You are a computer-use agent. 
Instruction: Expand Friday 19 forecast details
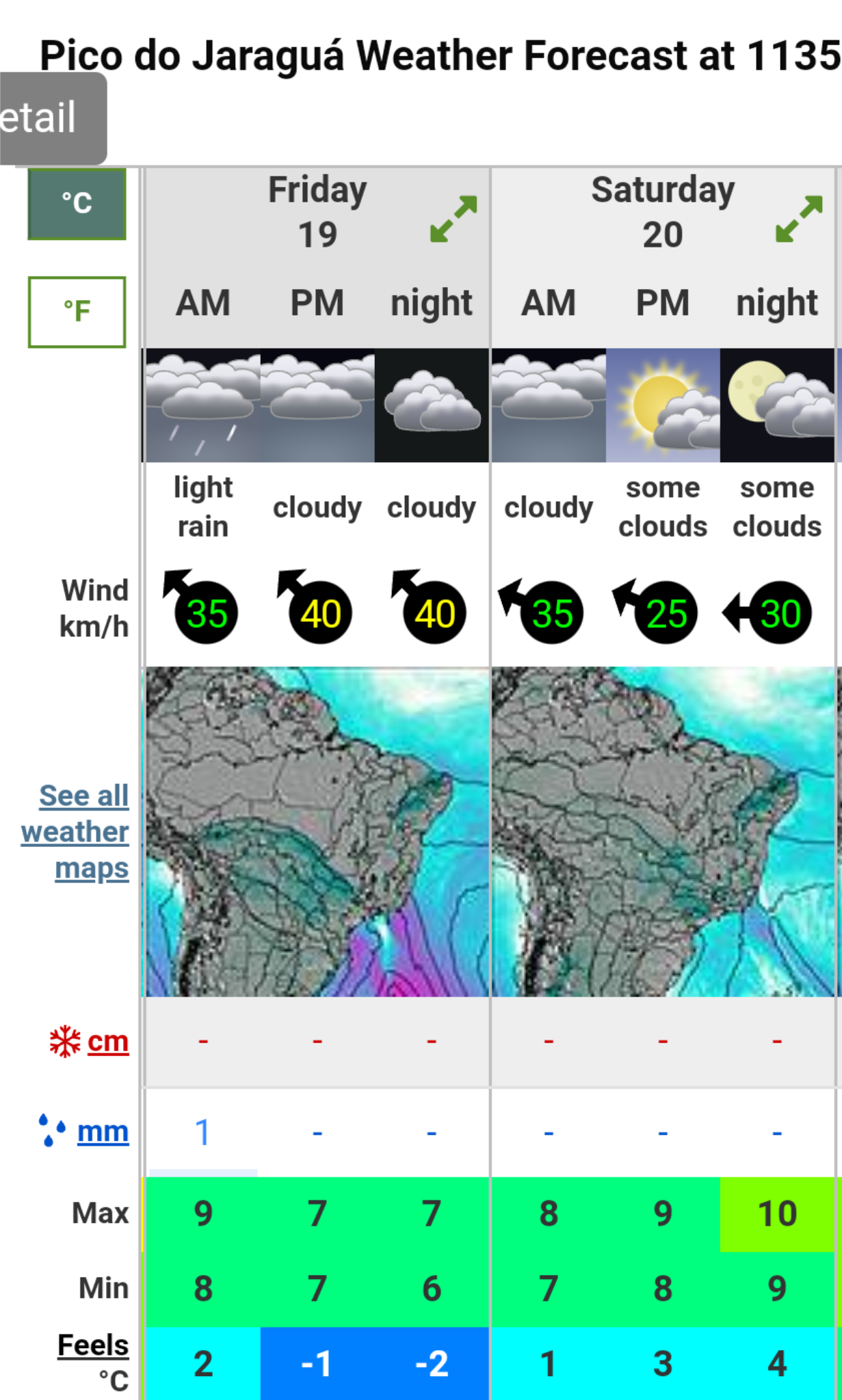coord(453,219)
